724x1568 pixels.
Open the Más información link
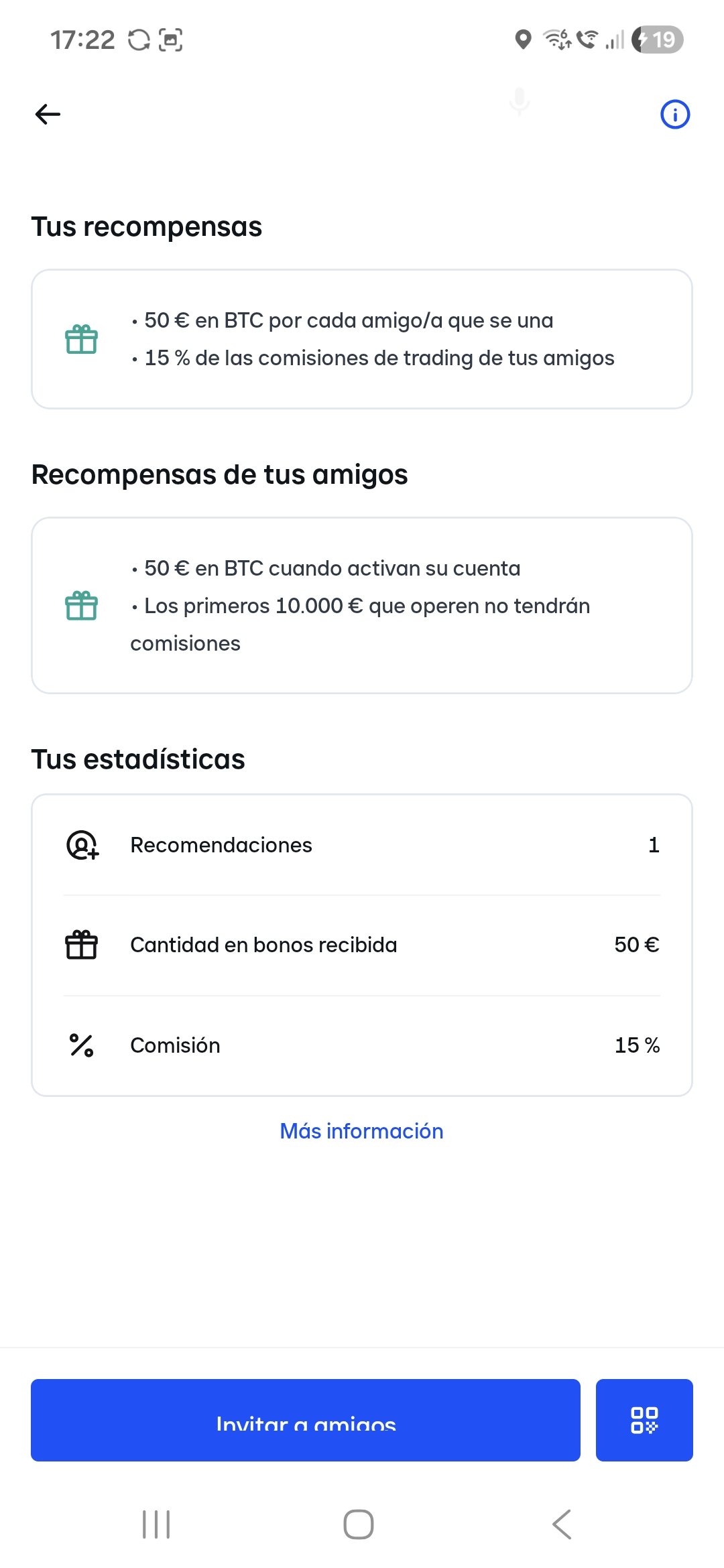361,1131
